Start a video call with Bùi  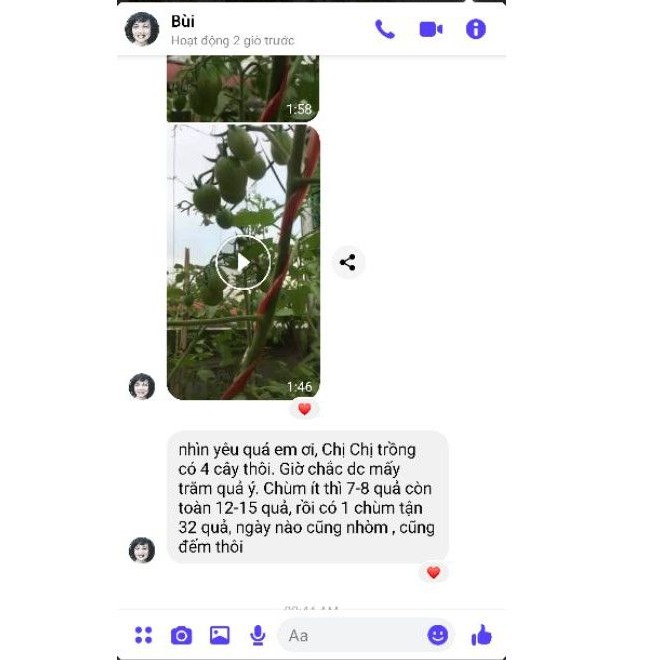click(431, 29)
